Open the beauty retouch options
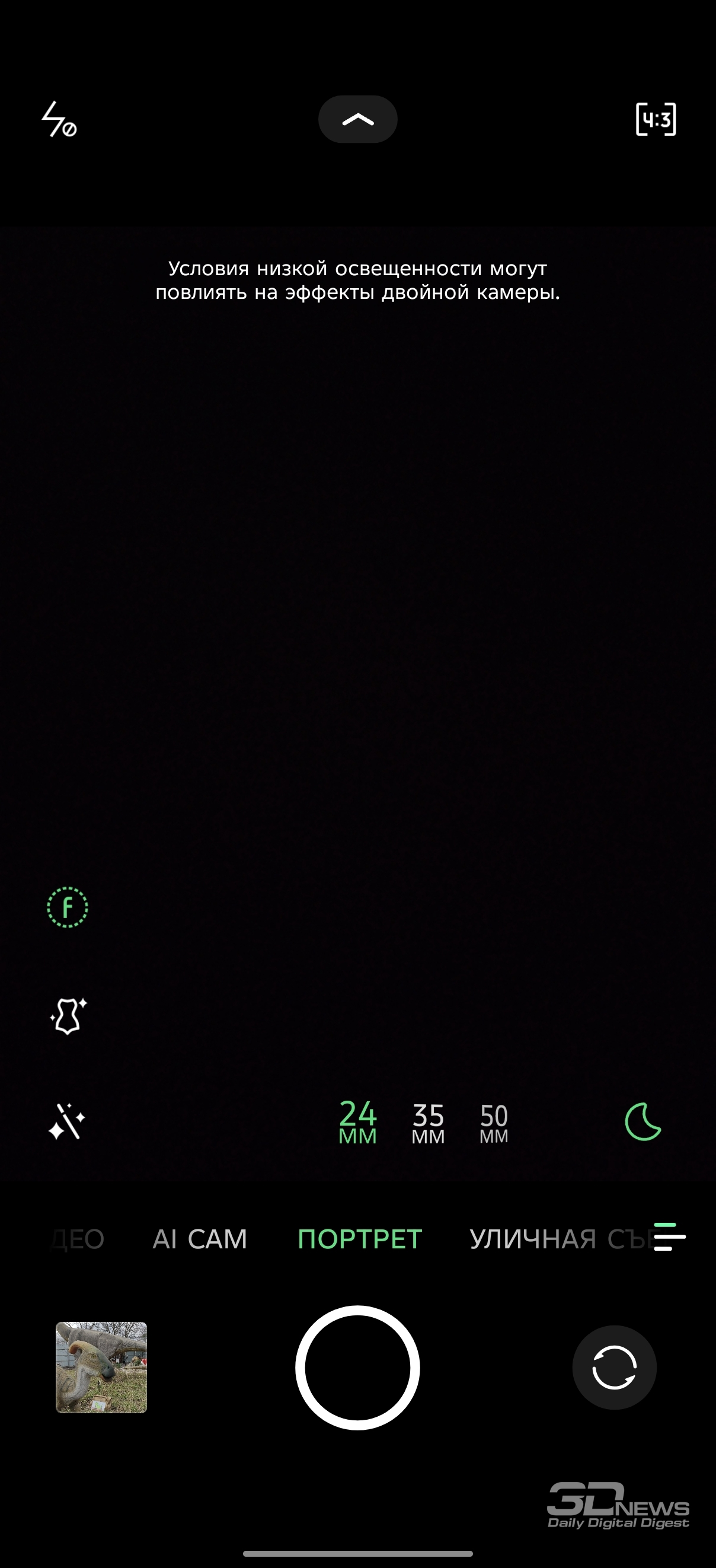 [68, 1015]
